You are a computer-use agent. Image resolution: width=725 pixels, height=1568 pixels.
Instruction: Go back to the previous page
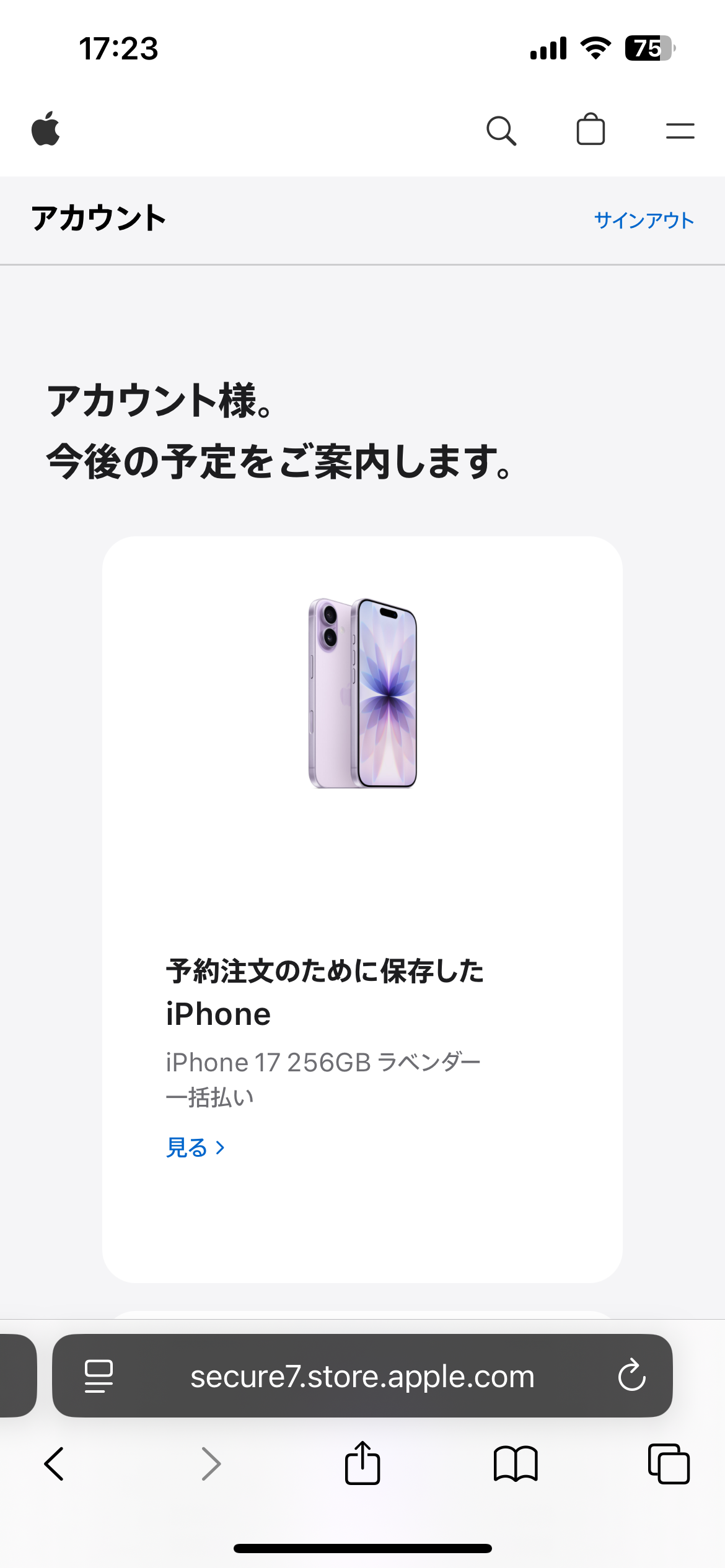click(x=55, y=1464)
